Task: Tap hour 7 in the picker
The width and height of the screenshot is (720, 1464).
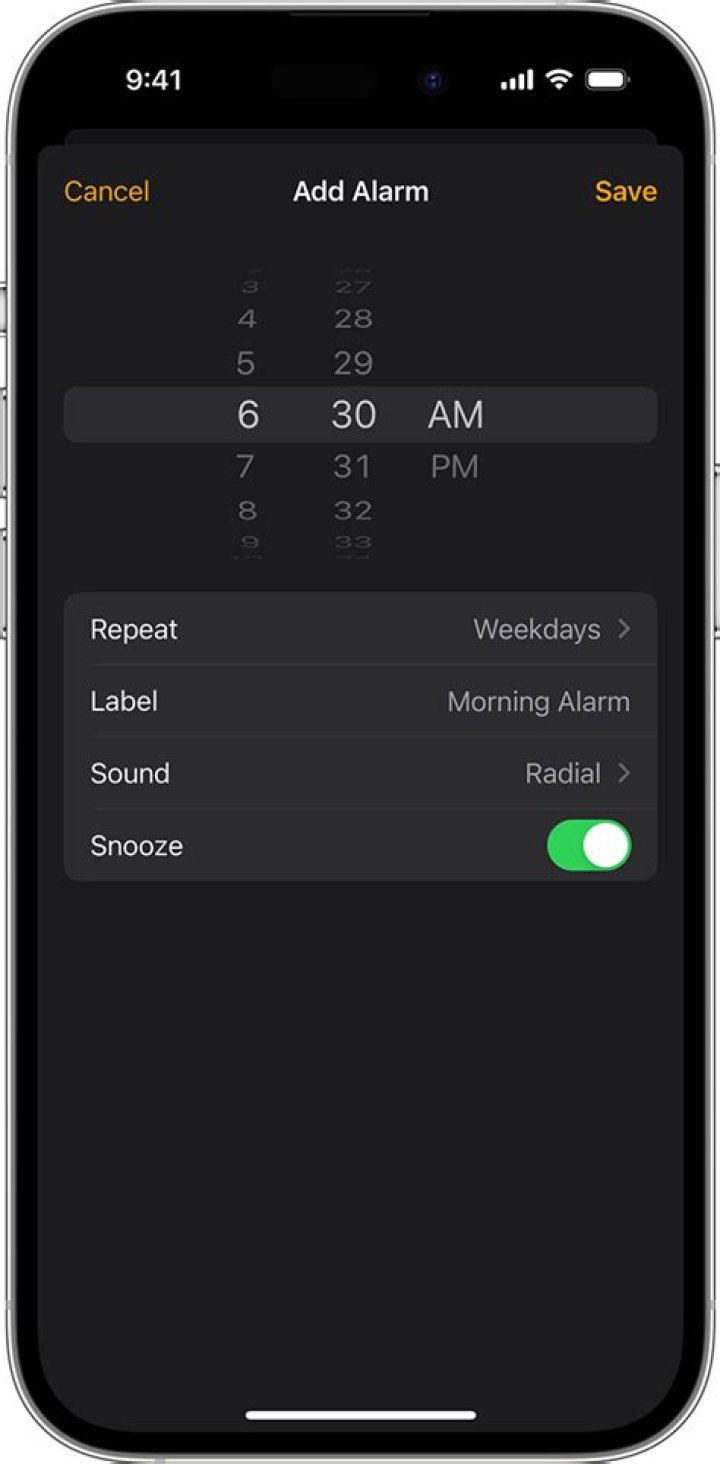Action: coord(246,467)
